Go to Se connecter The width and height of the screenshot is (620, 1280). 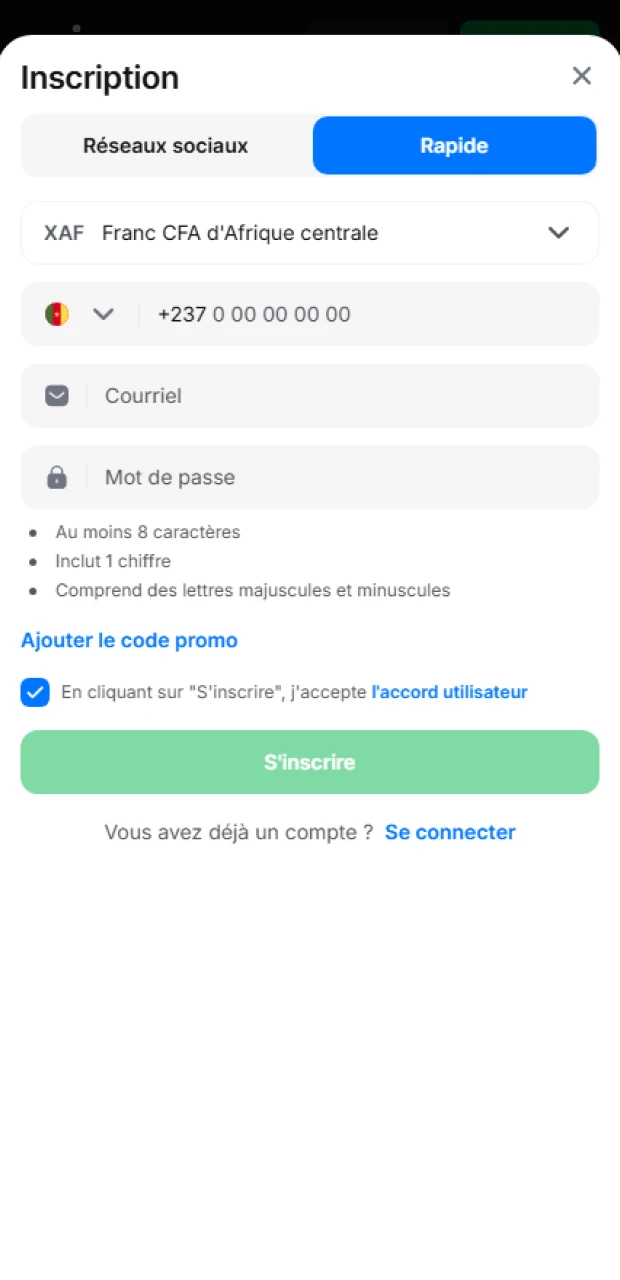[x=450, y=832]
